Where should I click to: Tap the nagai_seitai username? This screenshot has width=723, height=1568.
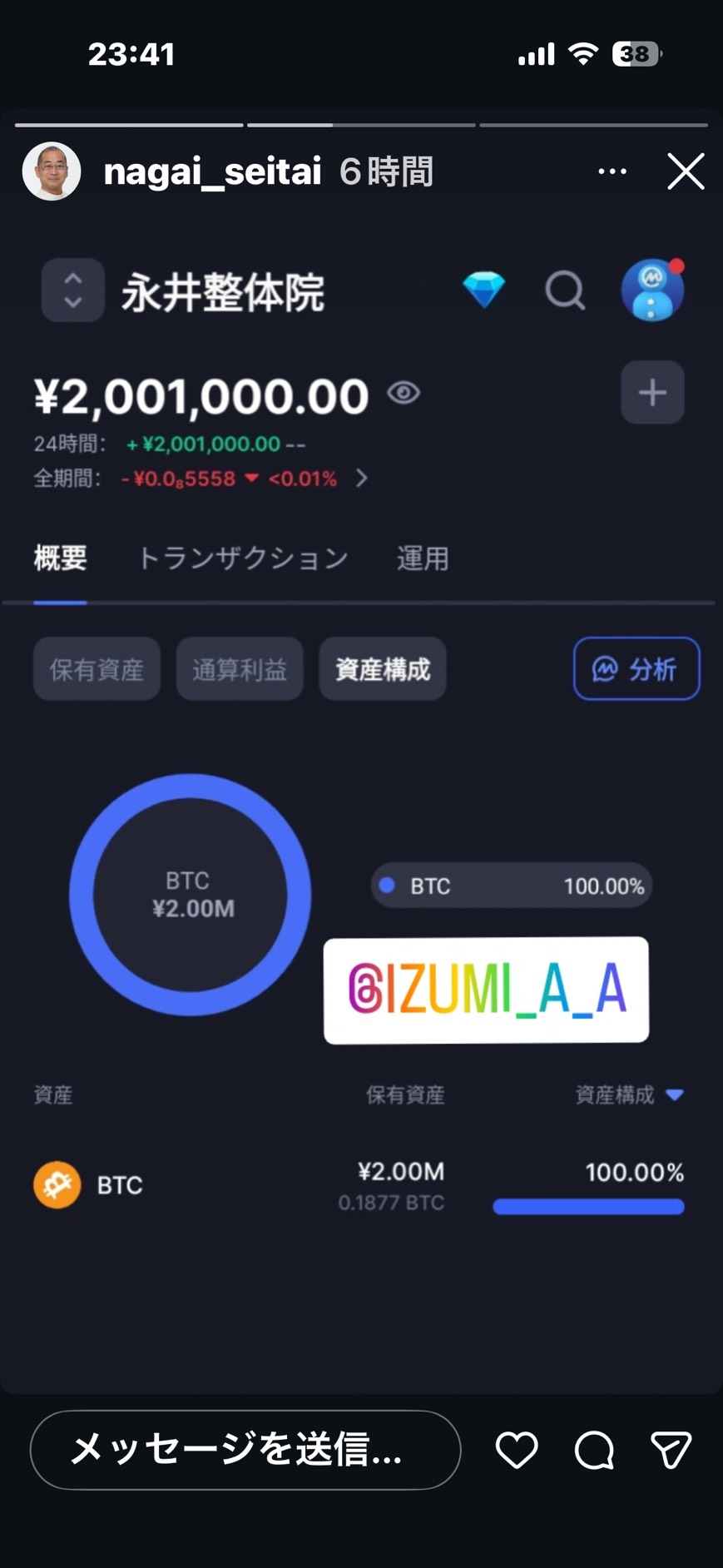[x=212, y=172]
